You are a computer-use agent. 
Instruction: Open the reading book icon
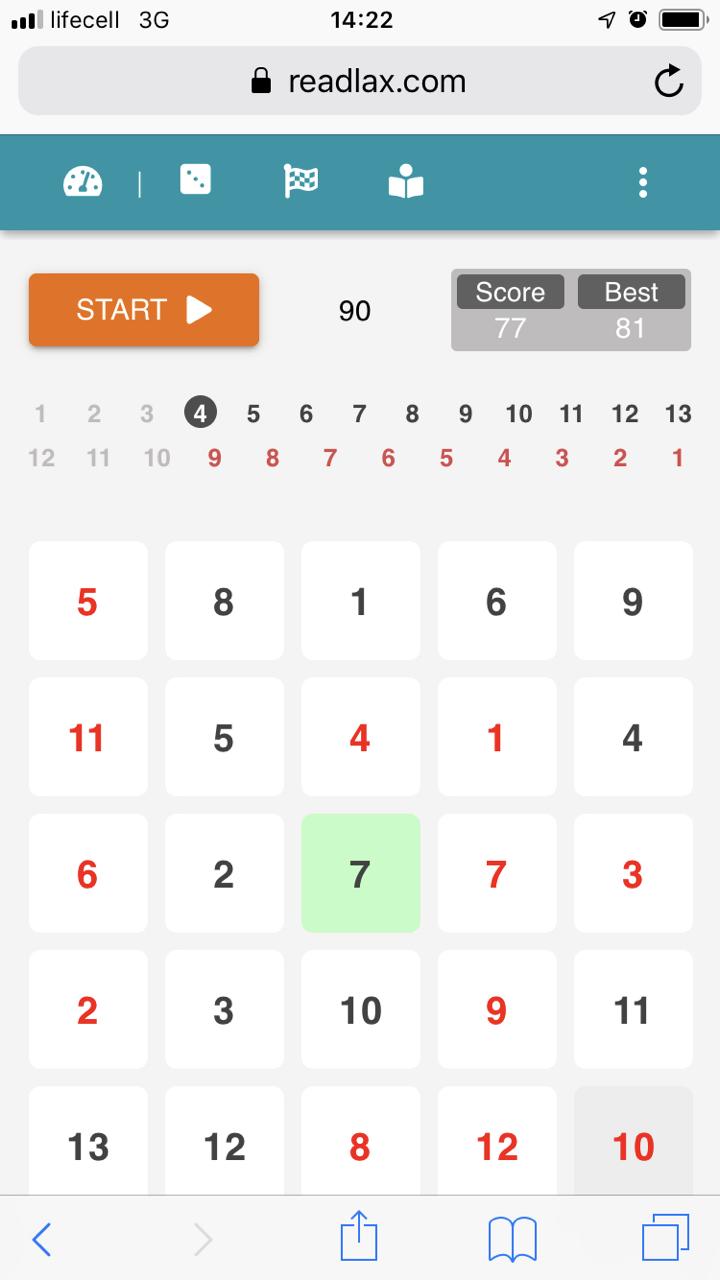pyautogui.click(x=406, y=182)
